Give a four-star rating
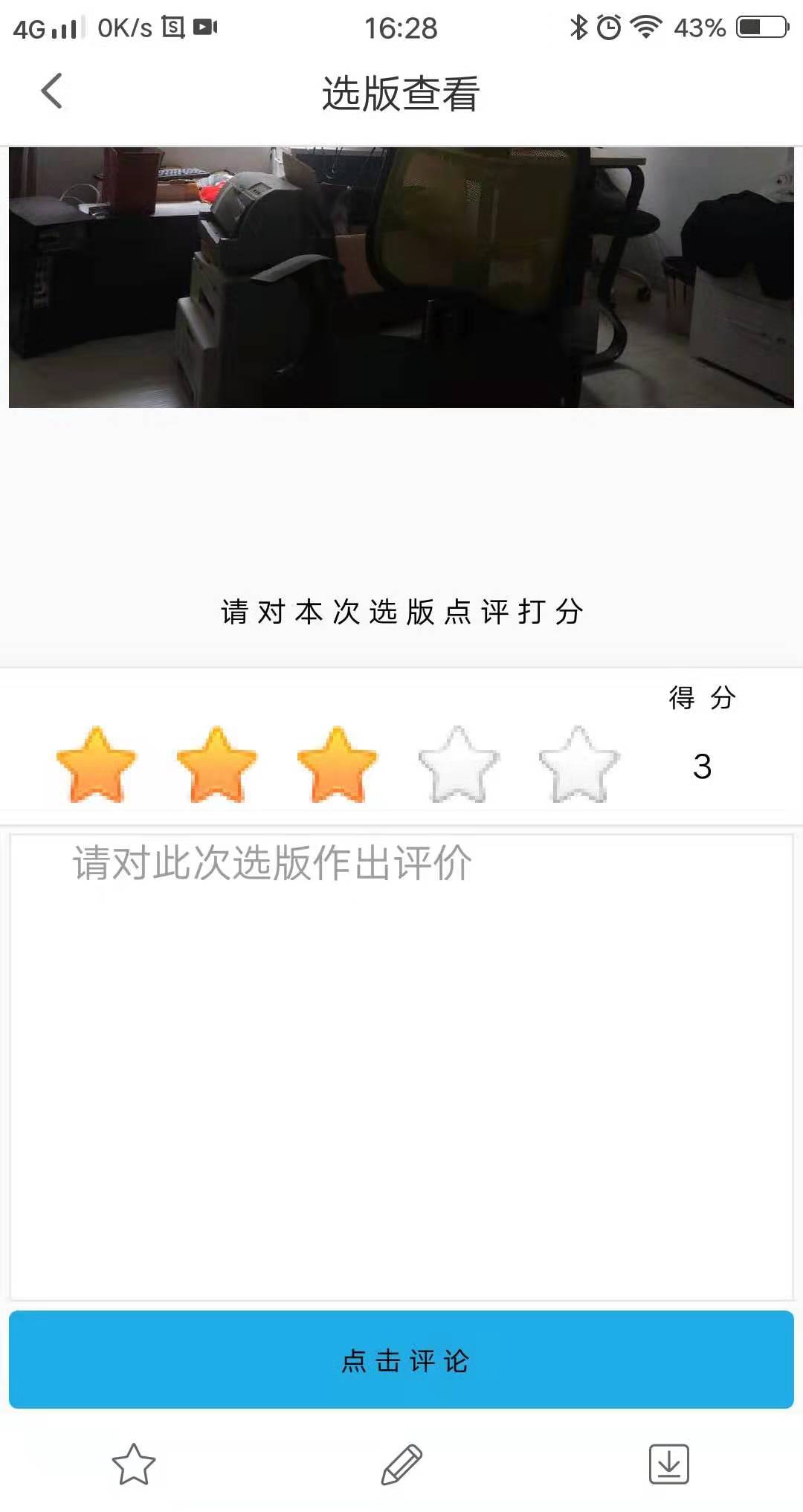The height and width of the screenshot is (1512, 803). tap(458, 765)
